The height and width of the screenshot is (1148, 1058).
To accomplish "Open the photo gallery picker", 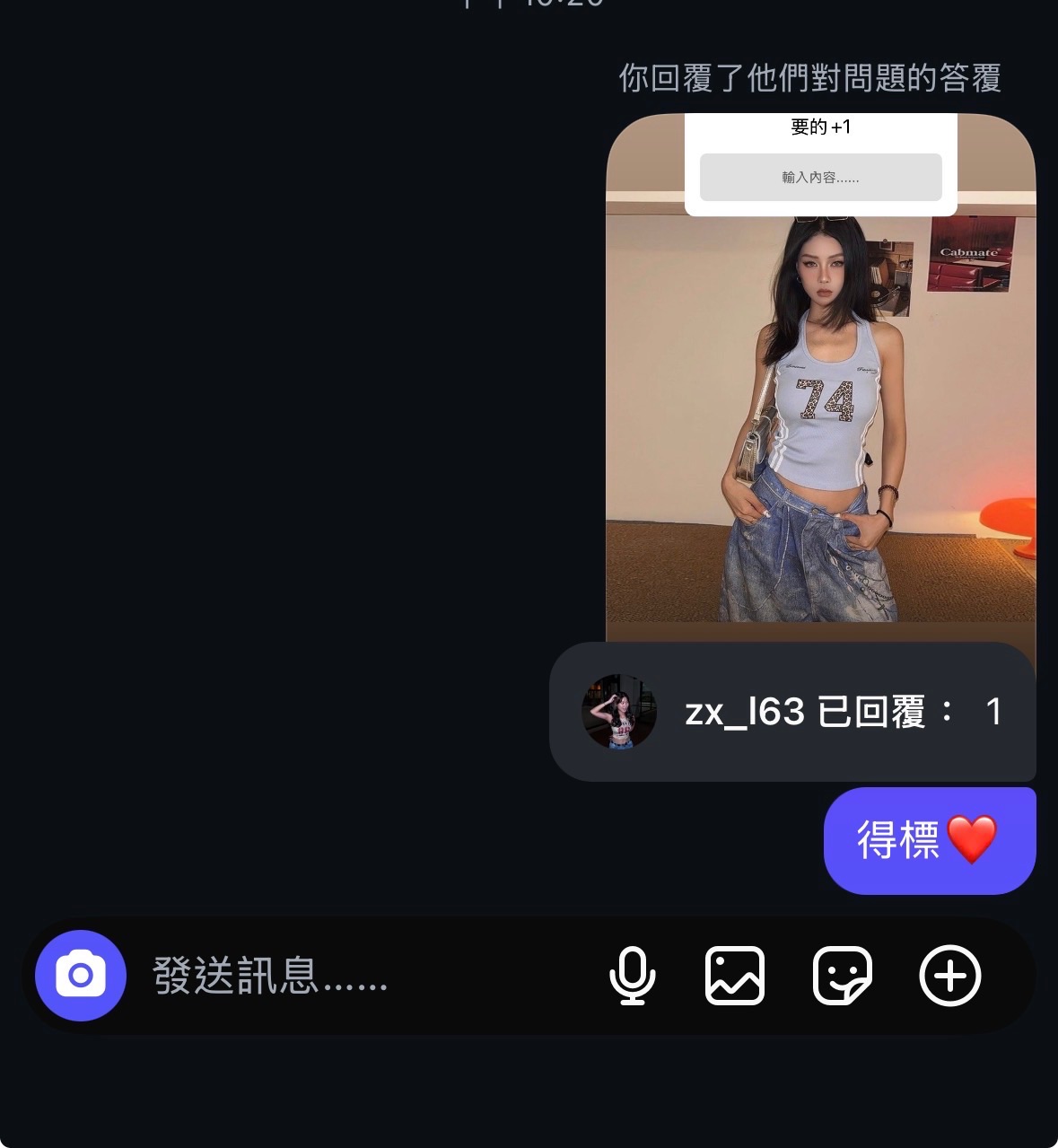I will pyautogui.click(x=735, y=976).
